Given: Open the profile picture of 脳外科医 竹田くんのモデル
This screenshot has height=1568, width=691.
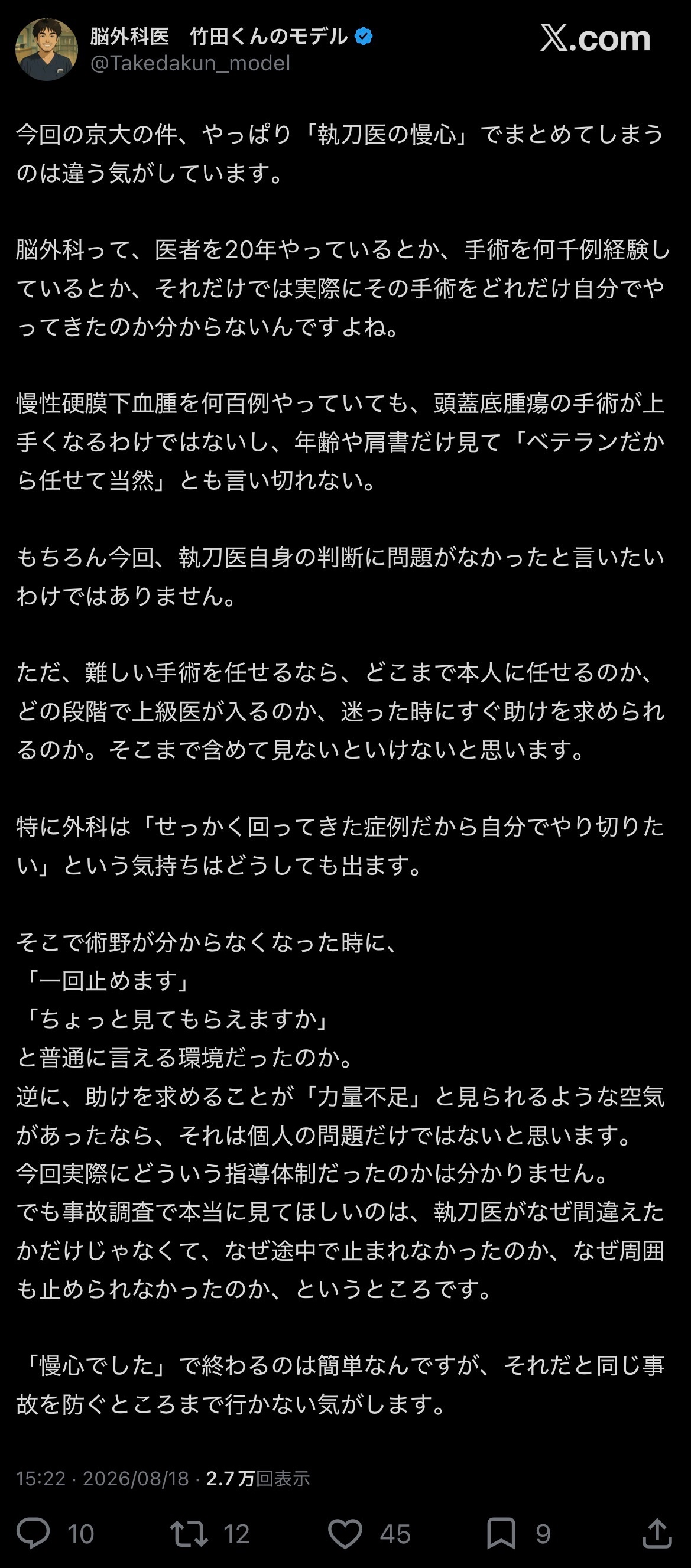Looking at the screenshot, I should click(46, 49).
